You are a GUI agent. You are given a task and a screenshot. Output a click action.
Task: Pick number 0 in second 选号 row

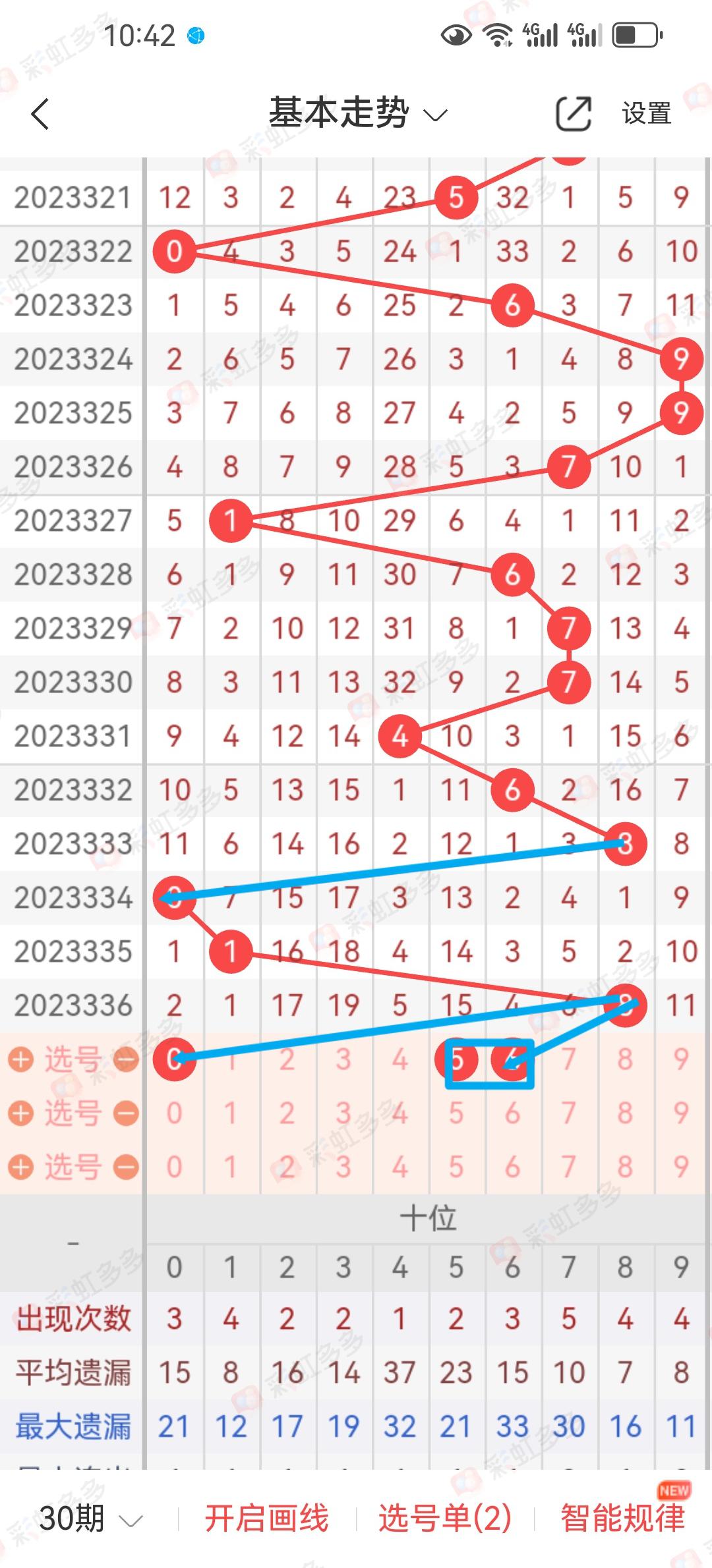[x=174, y=1113]
